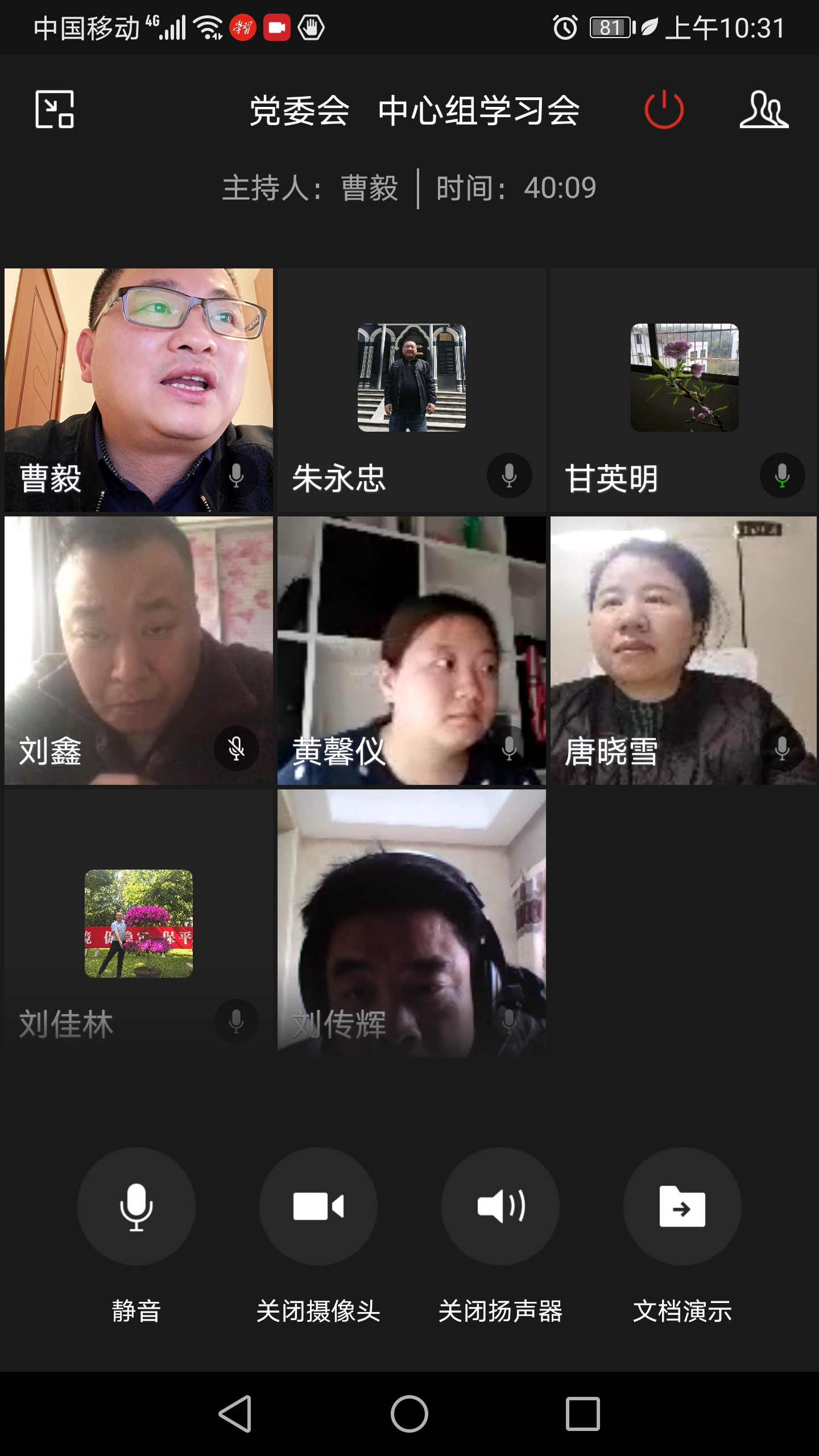The height and width of the screenshot is (1456, 819).
Task: Turn off speaker with 关闭扬声器
Action: [500, 1206]
